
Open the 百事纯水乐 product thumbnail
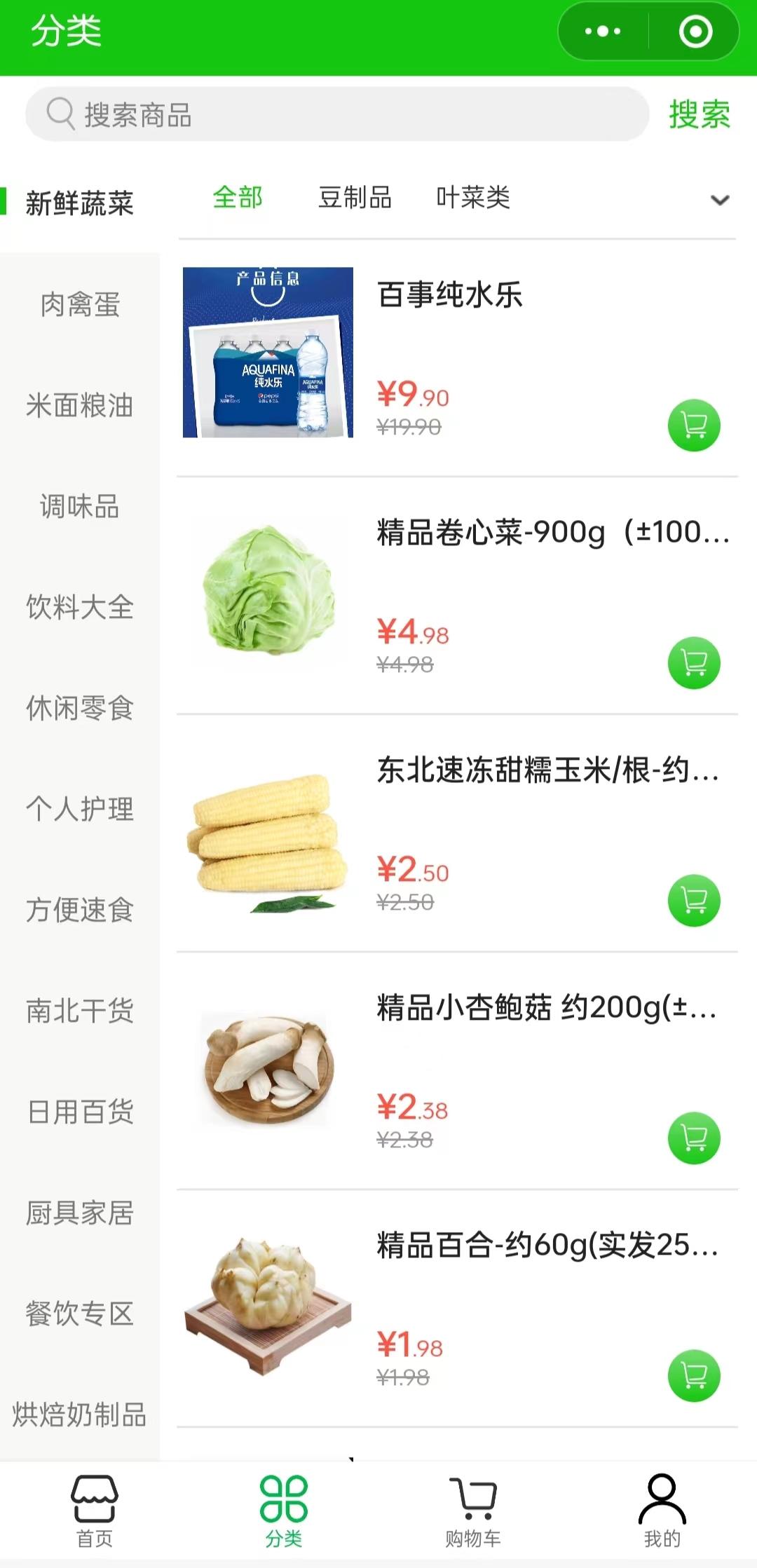click(269, 353)
